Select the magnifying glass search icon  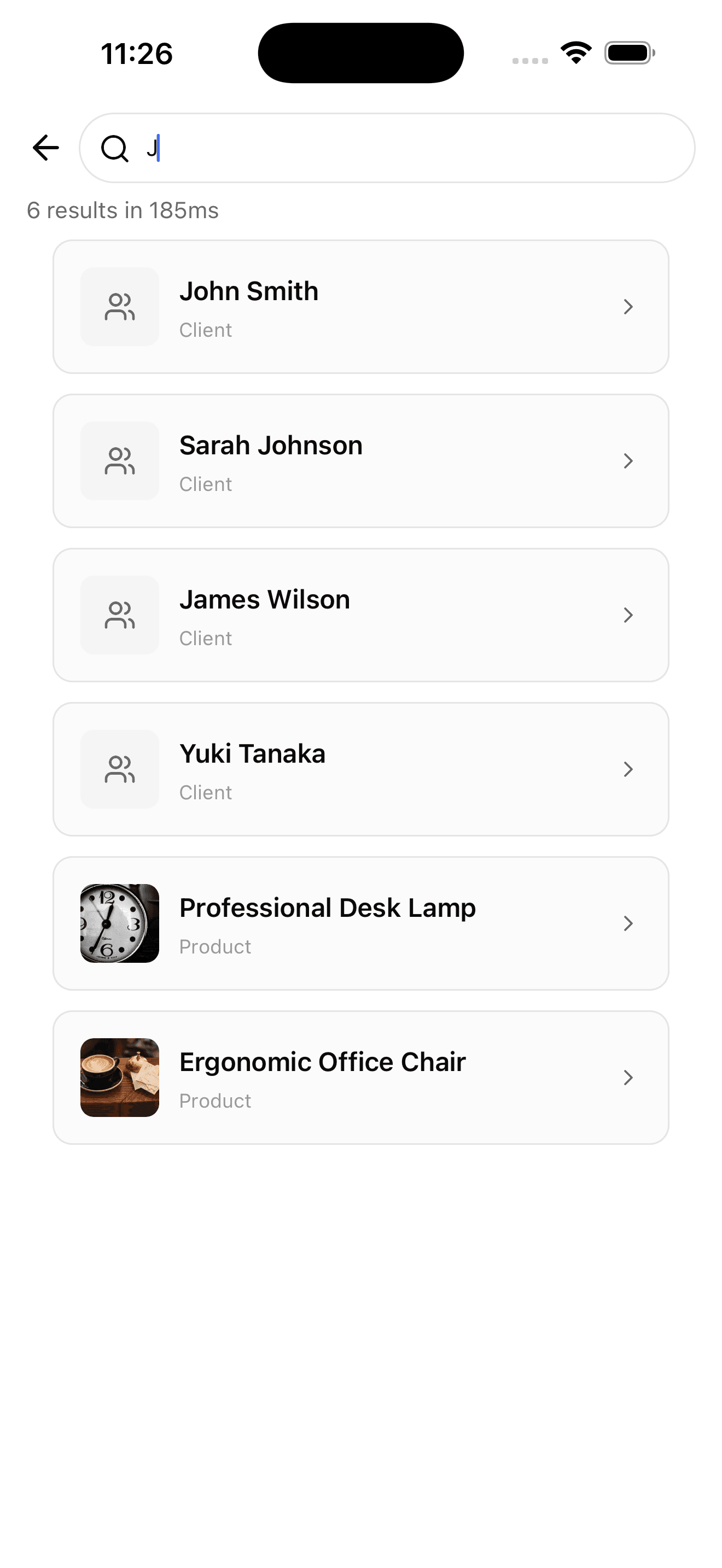(115, 148)
